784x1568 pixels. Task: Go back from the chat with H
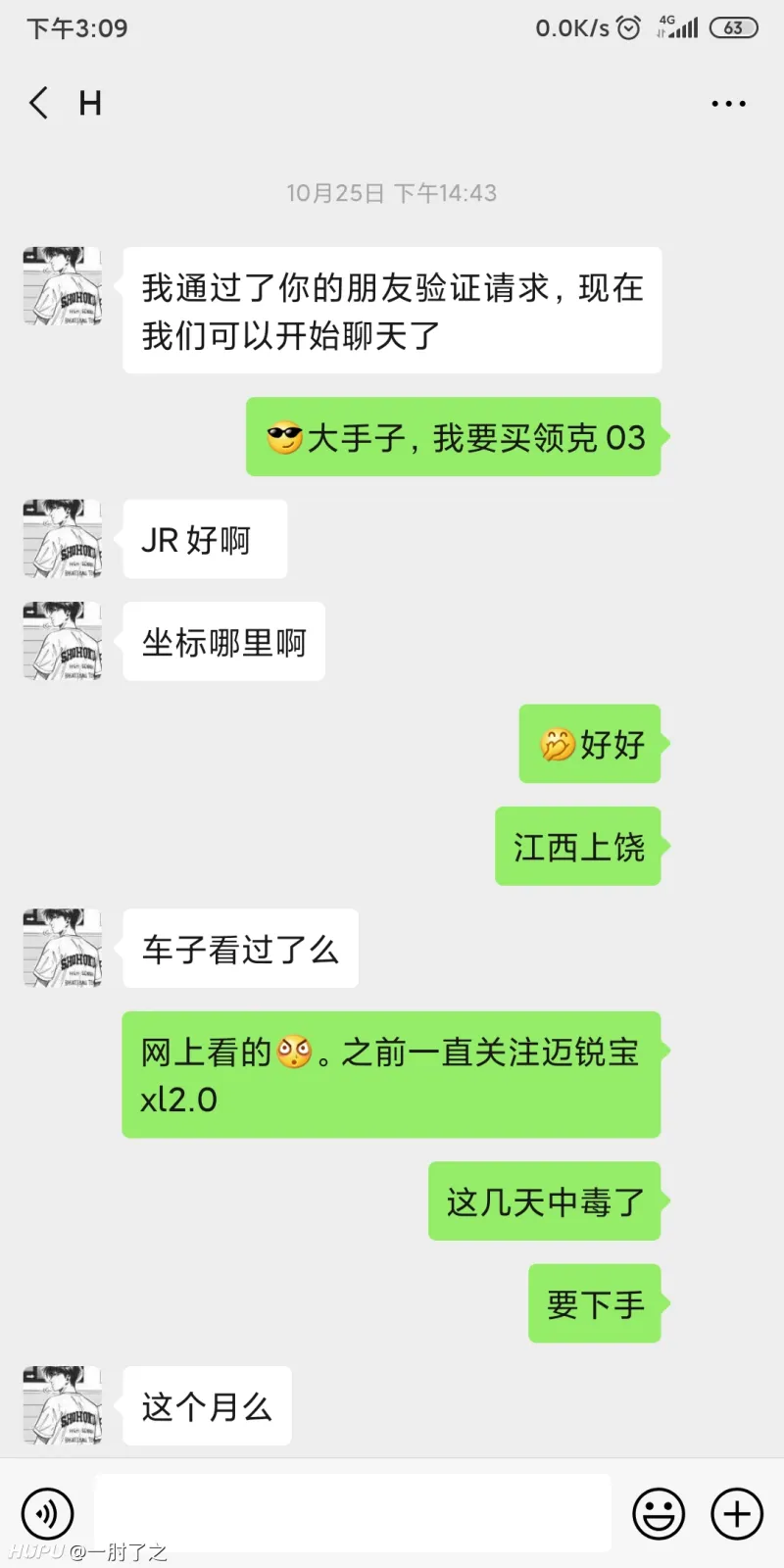39,103
